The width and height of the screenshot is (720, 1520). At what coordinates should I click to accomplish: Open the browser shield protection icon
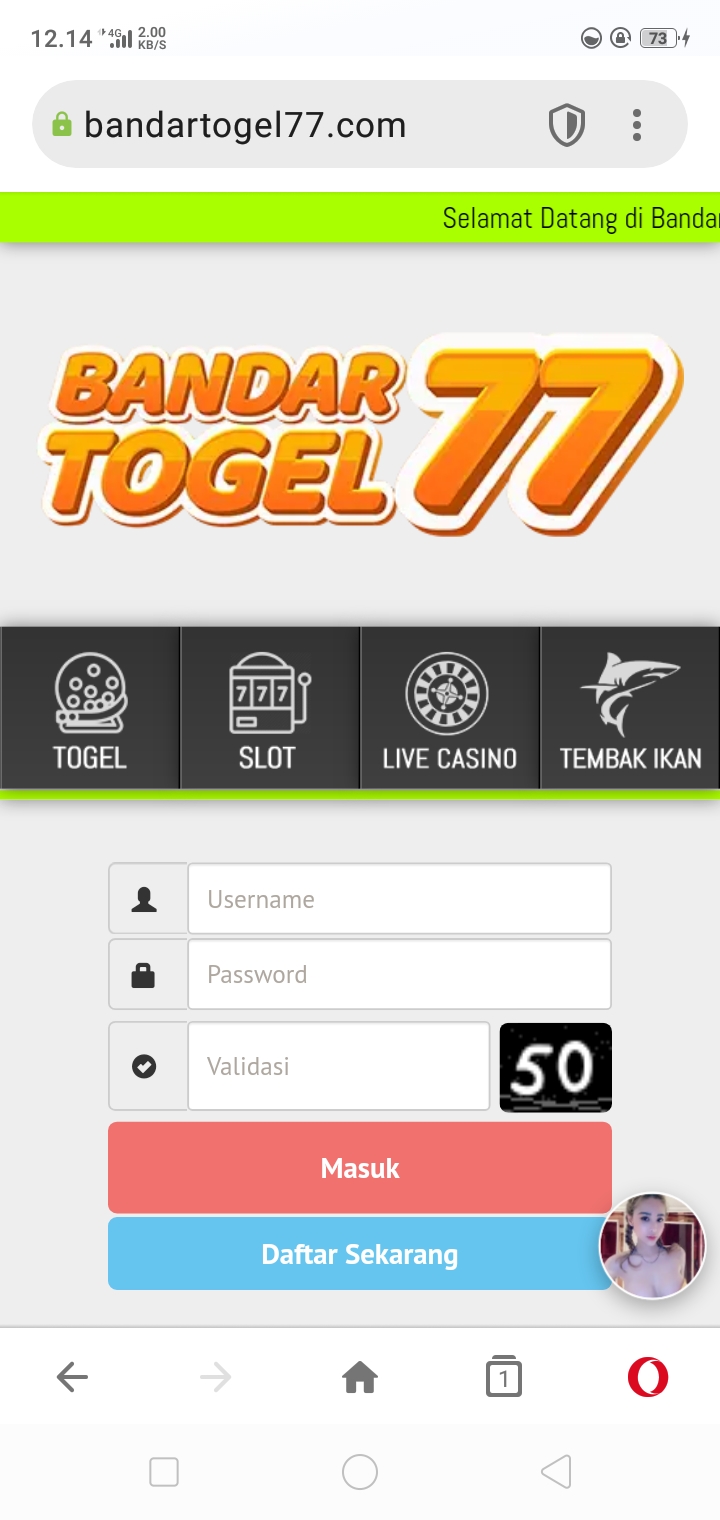coord(566,126)
